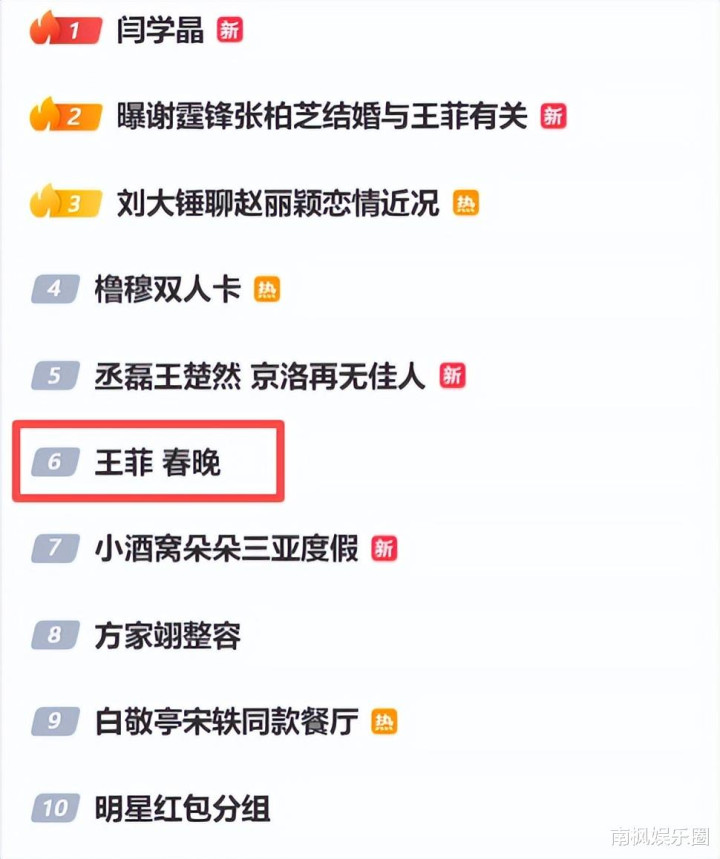Open the 方家翊整容 hot search

pyautogui.click(x=167, y=635)
